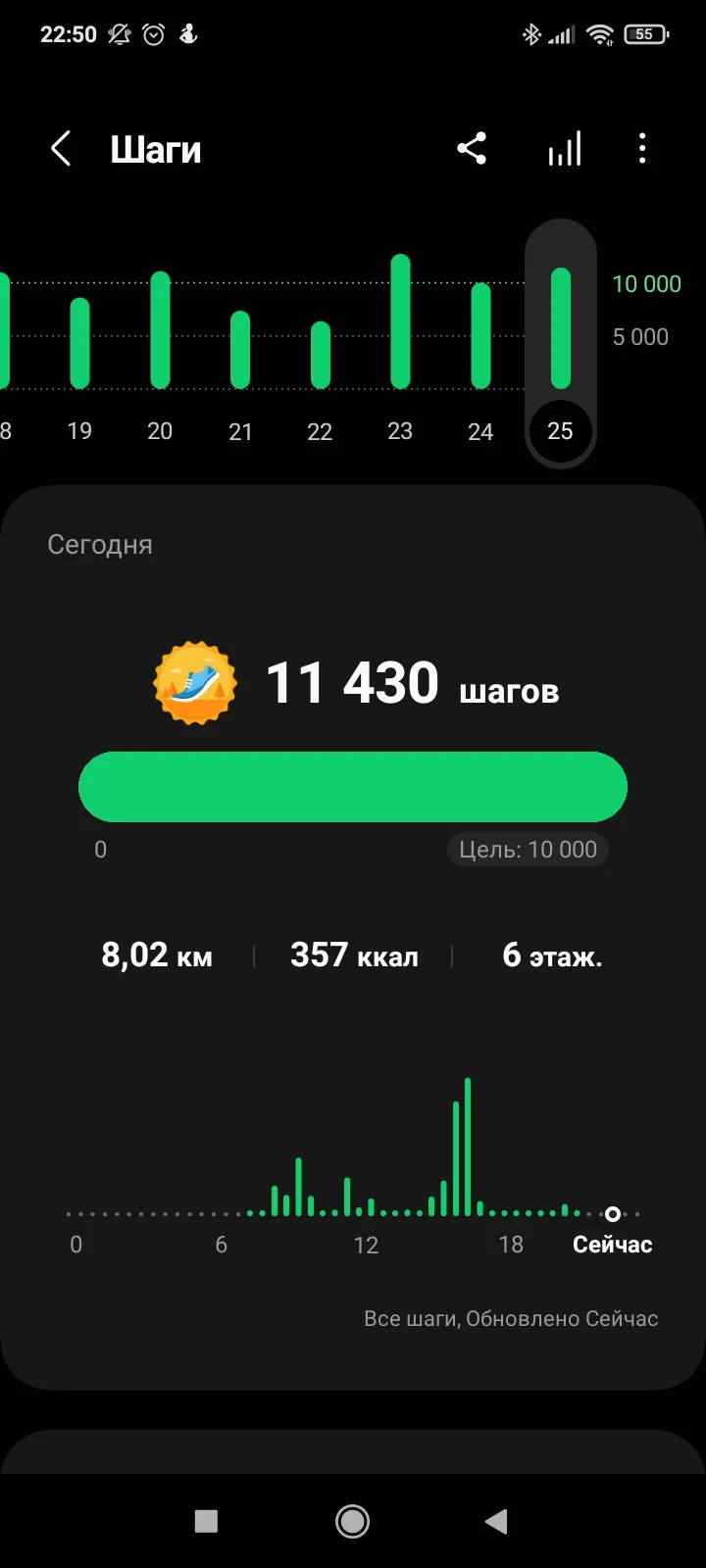Select the highlighted day 25 bar

click(560, 328)
